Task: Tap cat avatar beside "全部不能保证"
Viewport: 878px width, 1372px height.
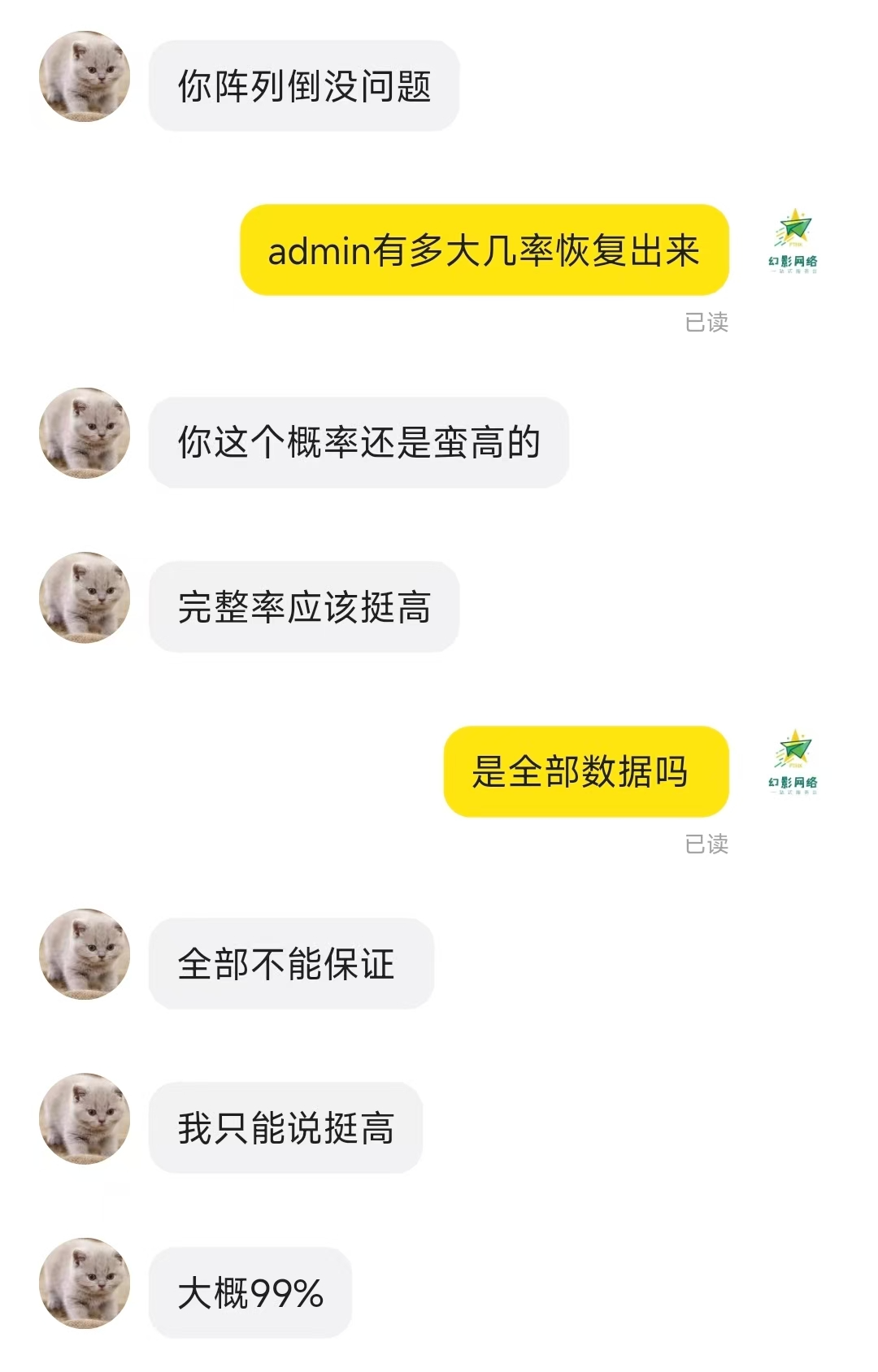Action: pyautogui.click(x=85, y=954)
